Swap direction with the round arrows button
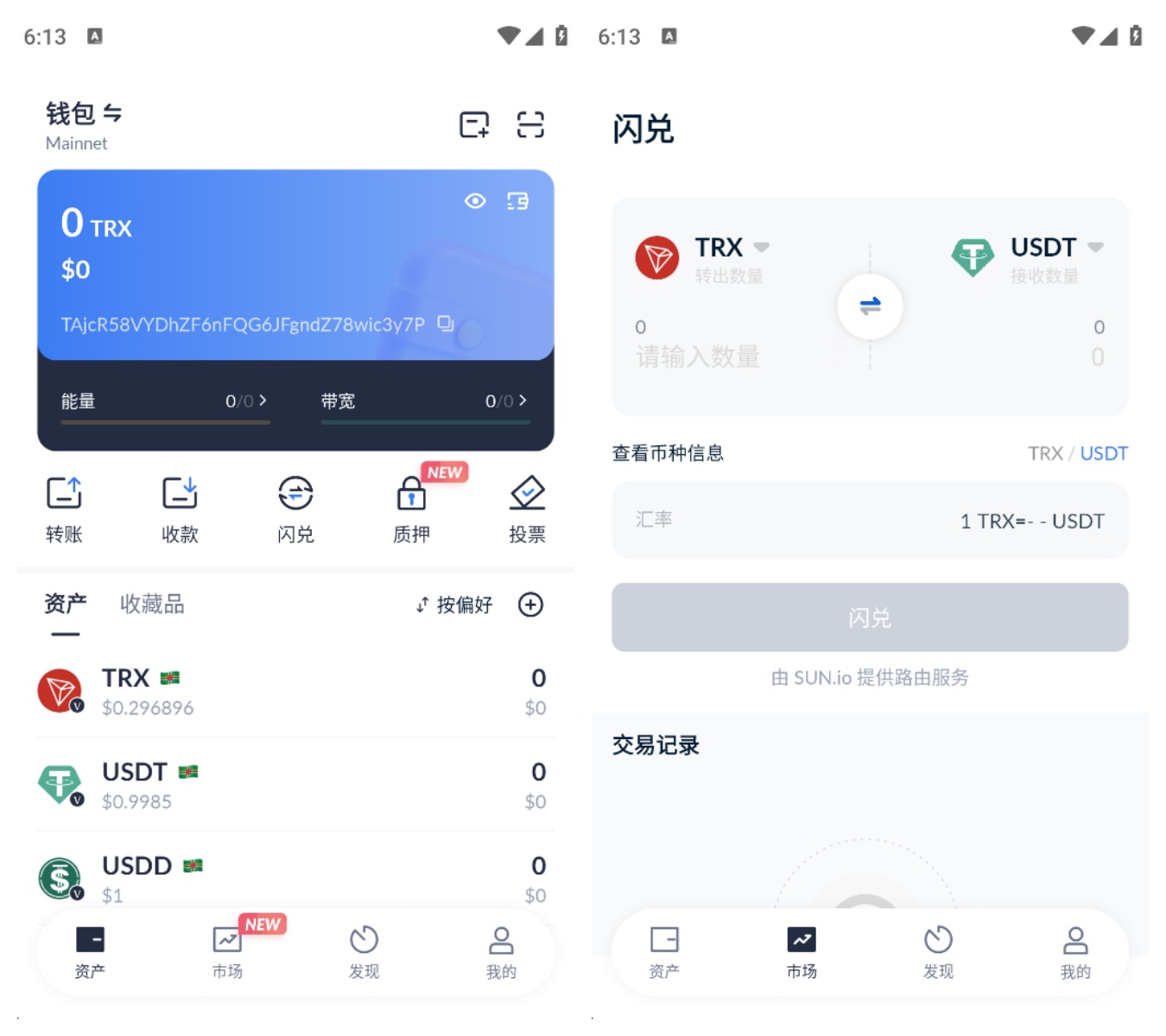The width and height of the screenshot is (1166, 1036). coord(870,306)
